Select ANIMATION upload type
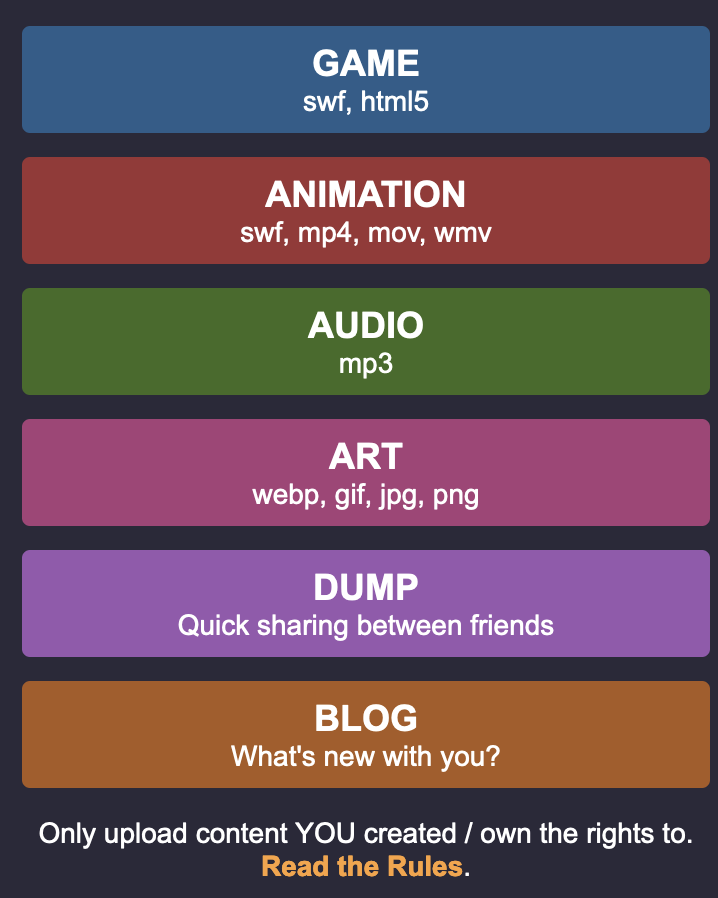Screen dimensions: 718x898 click(365, 211)
